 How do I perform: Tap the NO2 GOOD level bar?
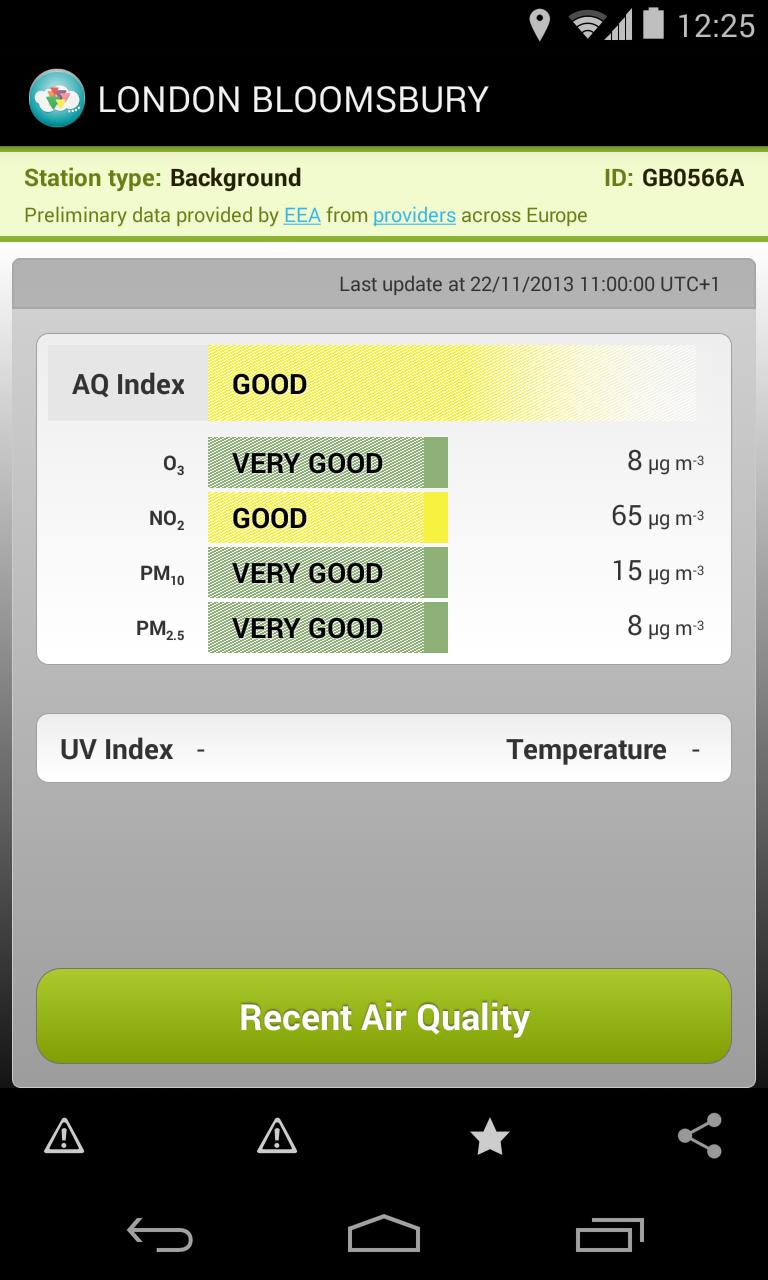pyautogui.click(x=327, y=518)
